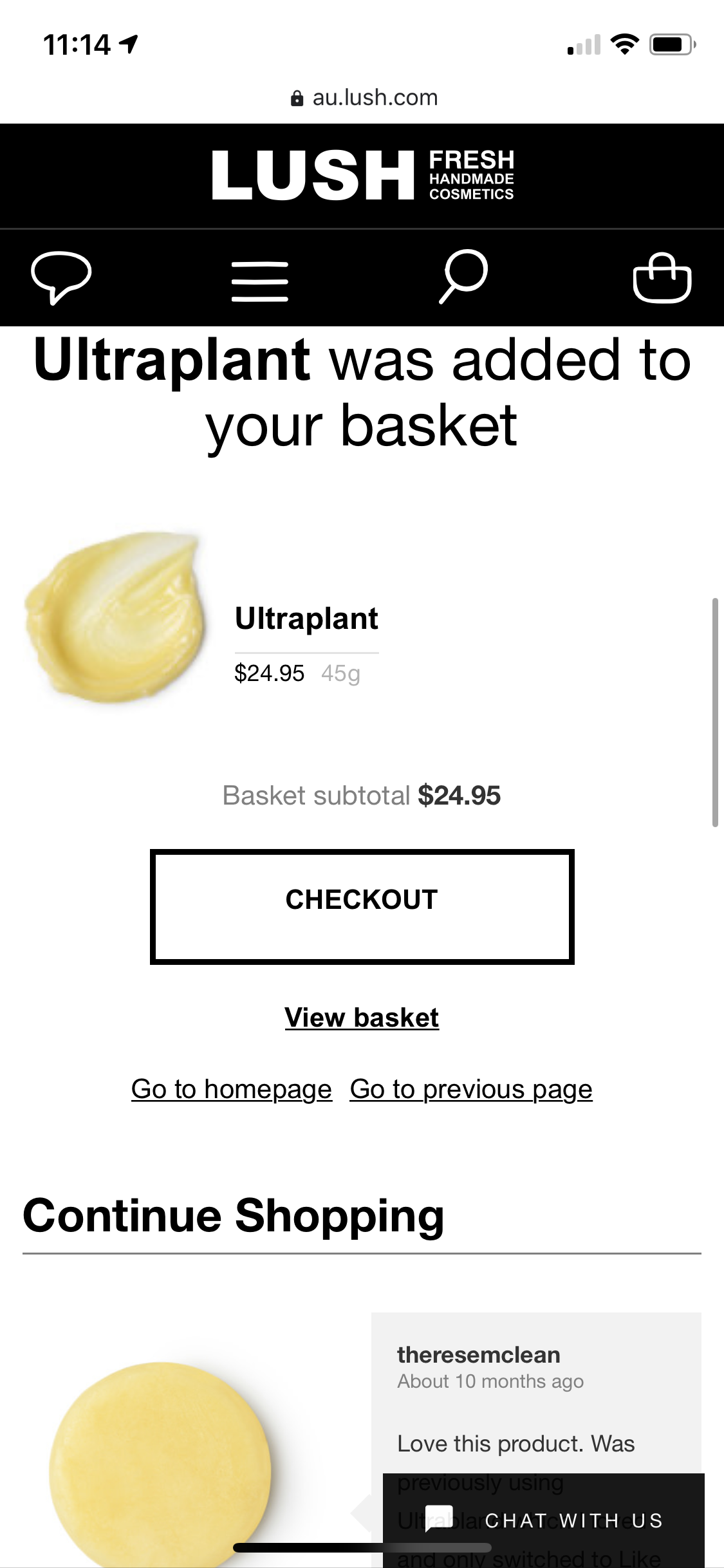Open the View basket link
724x1568 pixels.
(x=362, y=1018)
